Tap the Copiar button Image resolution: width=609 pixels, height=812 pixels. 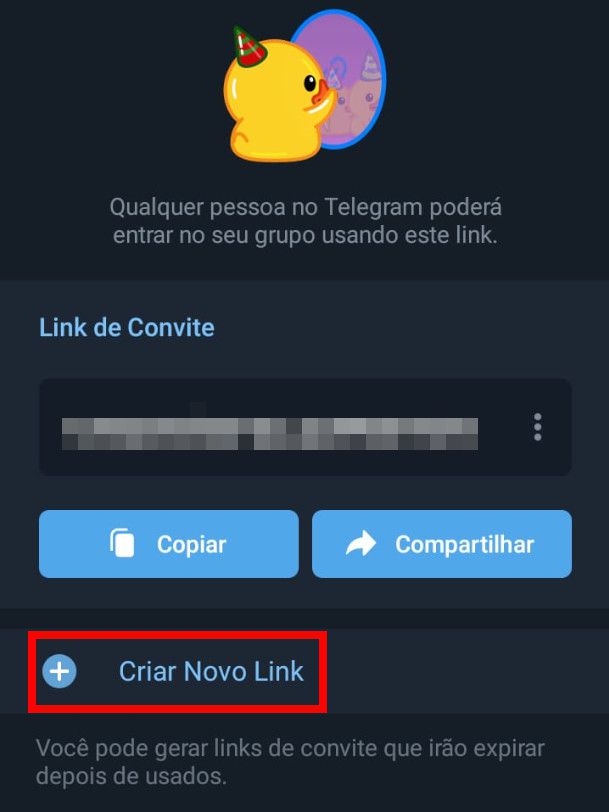[169, 544]
